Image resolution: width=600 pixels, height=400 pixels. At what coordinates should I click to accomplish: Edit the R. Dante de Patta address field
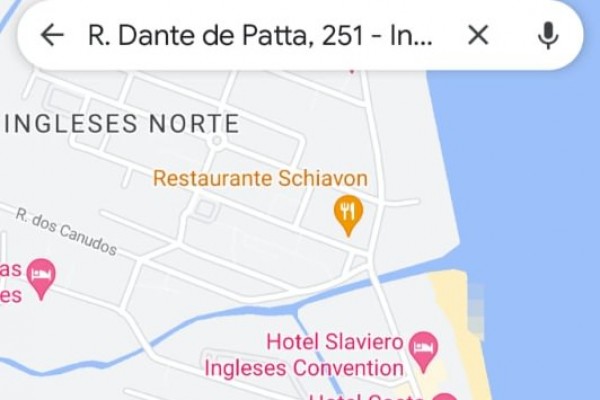pos(262,35)
